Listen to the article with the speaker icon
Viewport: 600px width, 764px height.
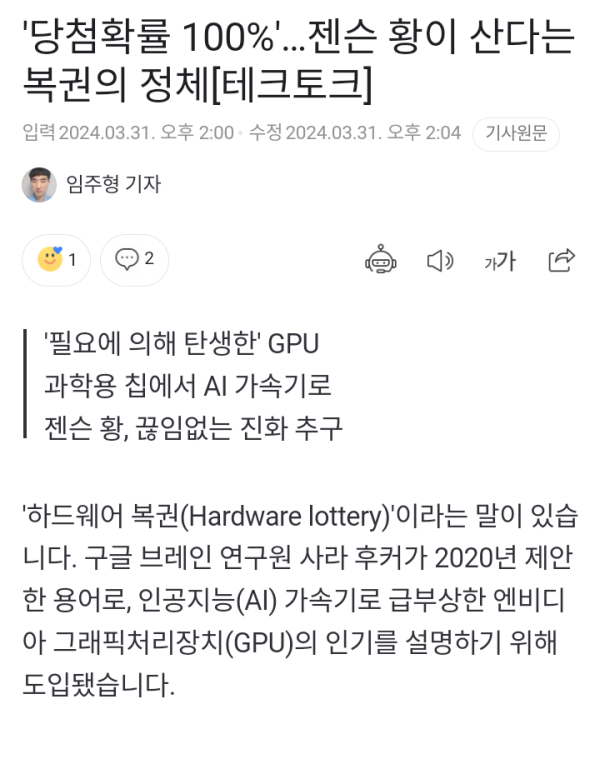click(440, 261)
